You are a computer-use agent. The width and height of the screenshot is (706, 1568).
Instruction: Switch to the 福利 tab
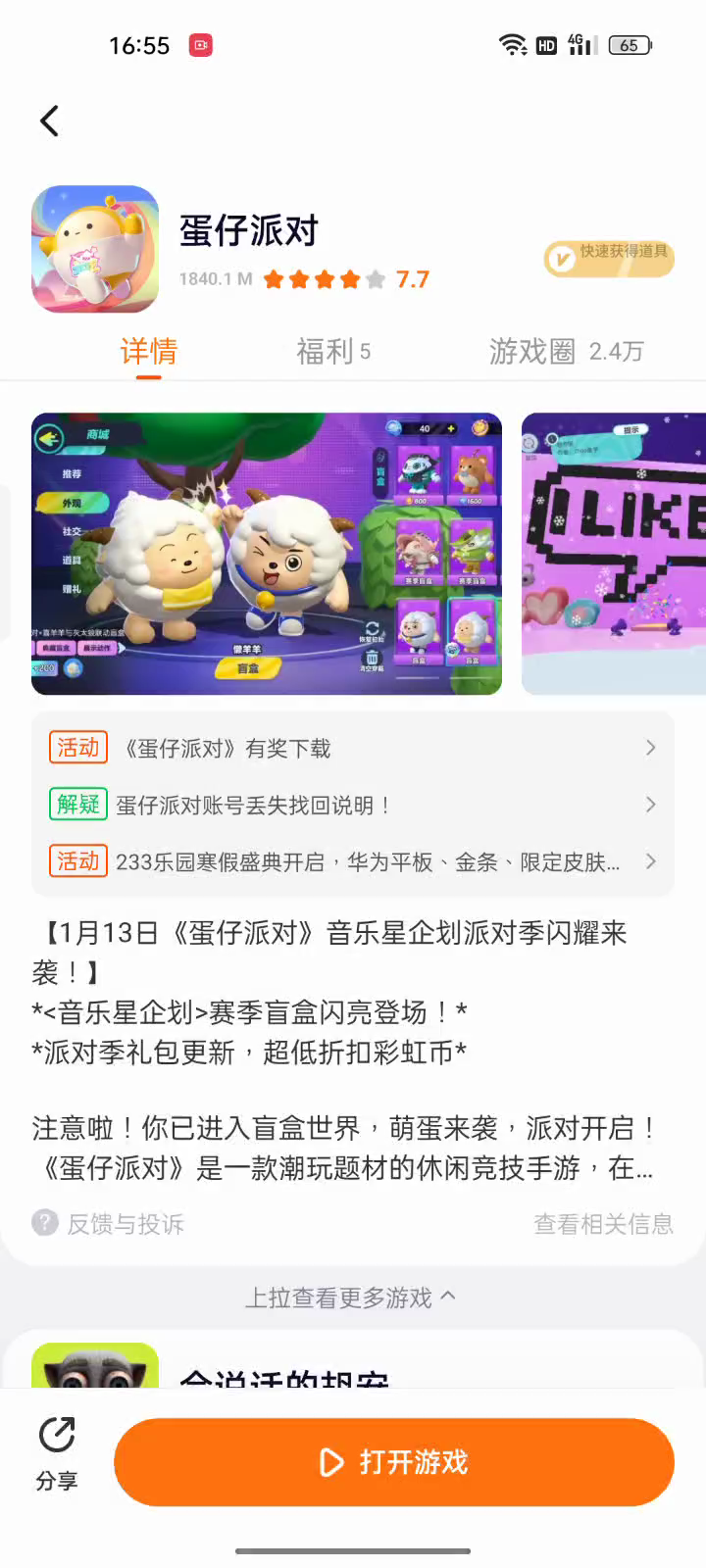click(333, 351)
